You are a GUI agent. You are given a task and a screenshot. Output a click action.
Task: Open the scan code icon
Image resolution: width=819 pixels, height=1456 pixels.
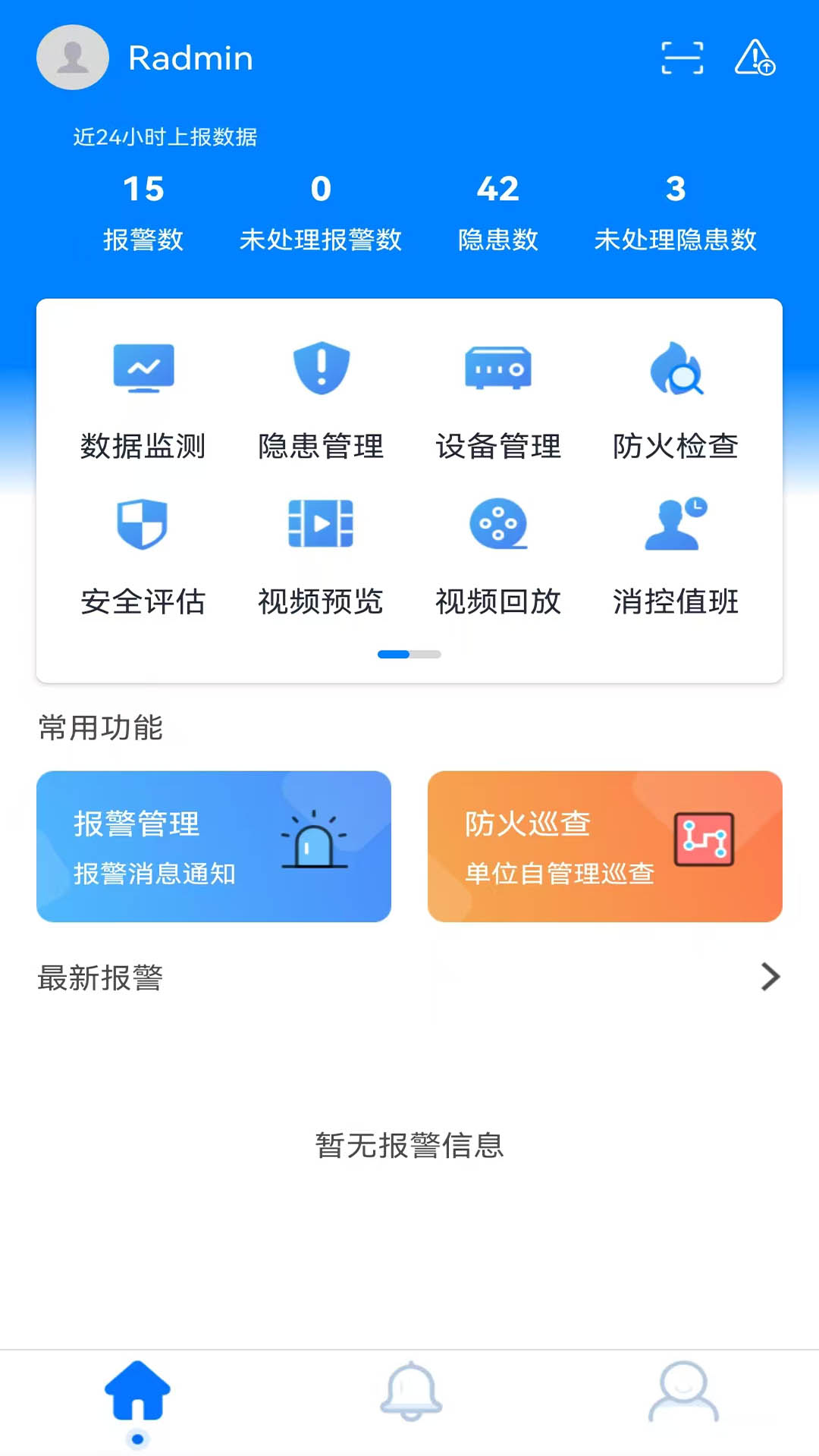[x=682, y=58]
